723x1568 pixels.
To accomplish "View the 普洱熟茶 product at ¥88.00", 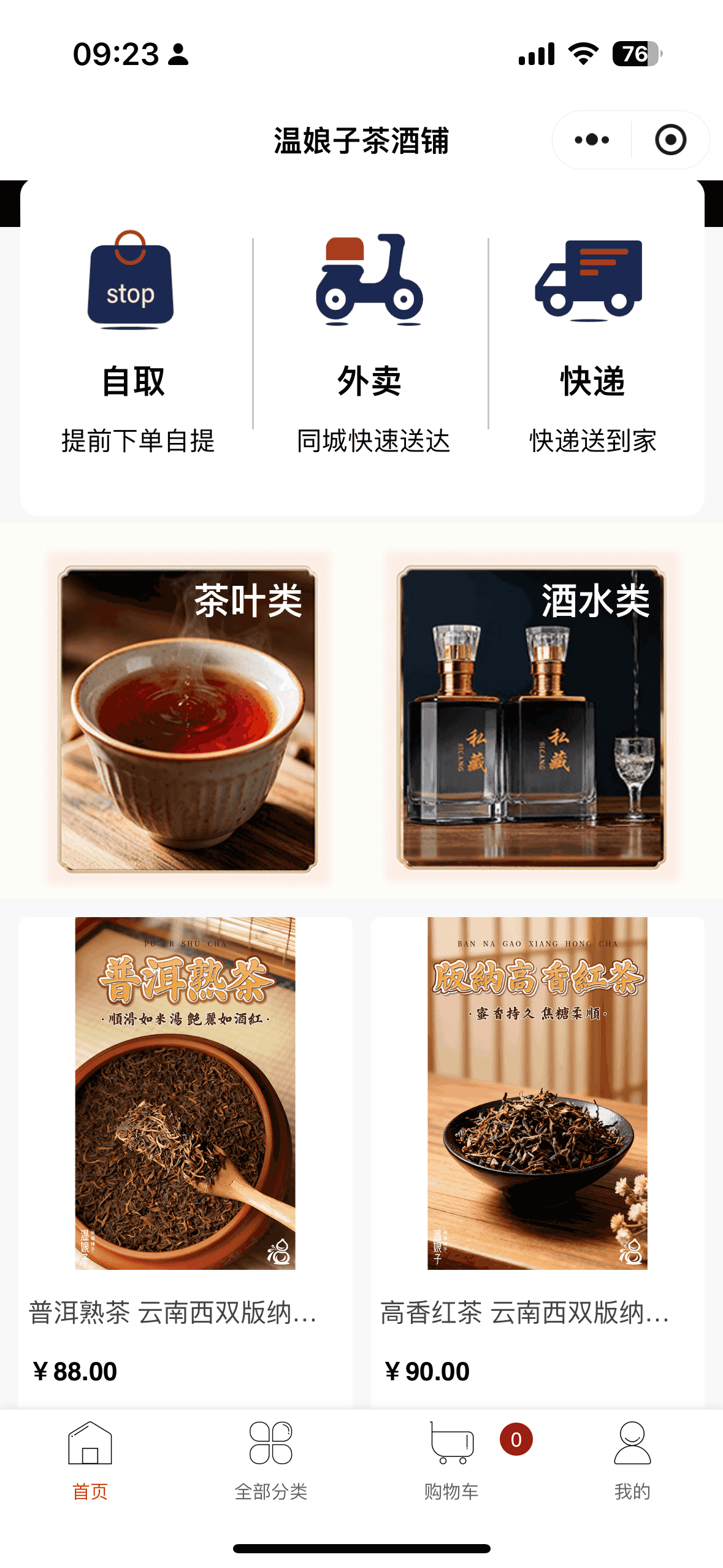I will click(x=185, y=1153).
